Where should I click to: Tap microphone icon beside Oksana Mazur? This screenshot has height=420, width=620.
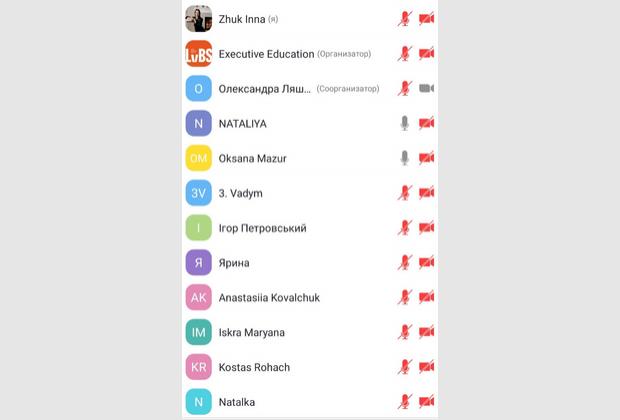[x=404, y=158]
